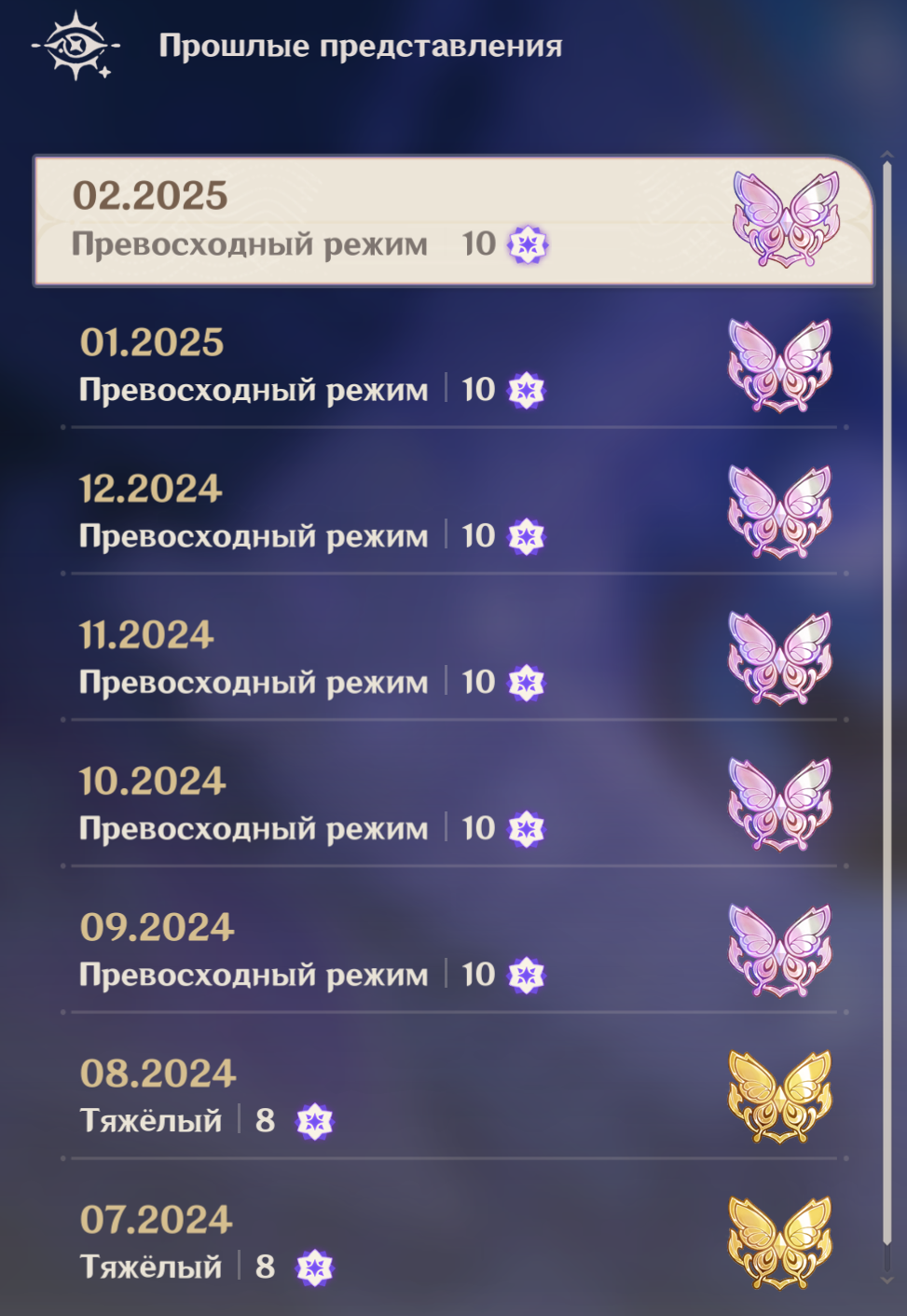Open the 01.2025 performance record

(454, 367)
